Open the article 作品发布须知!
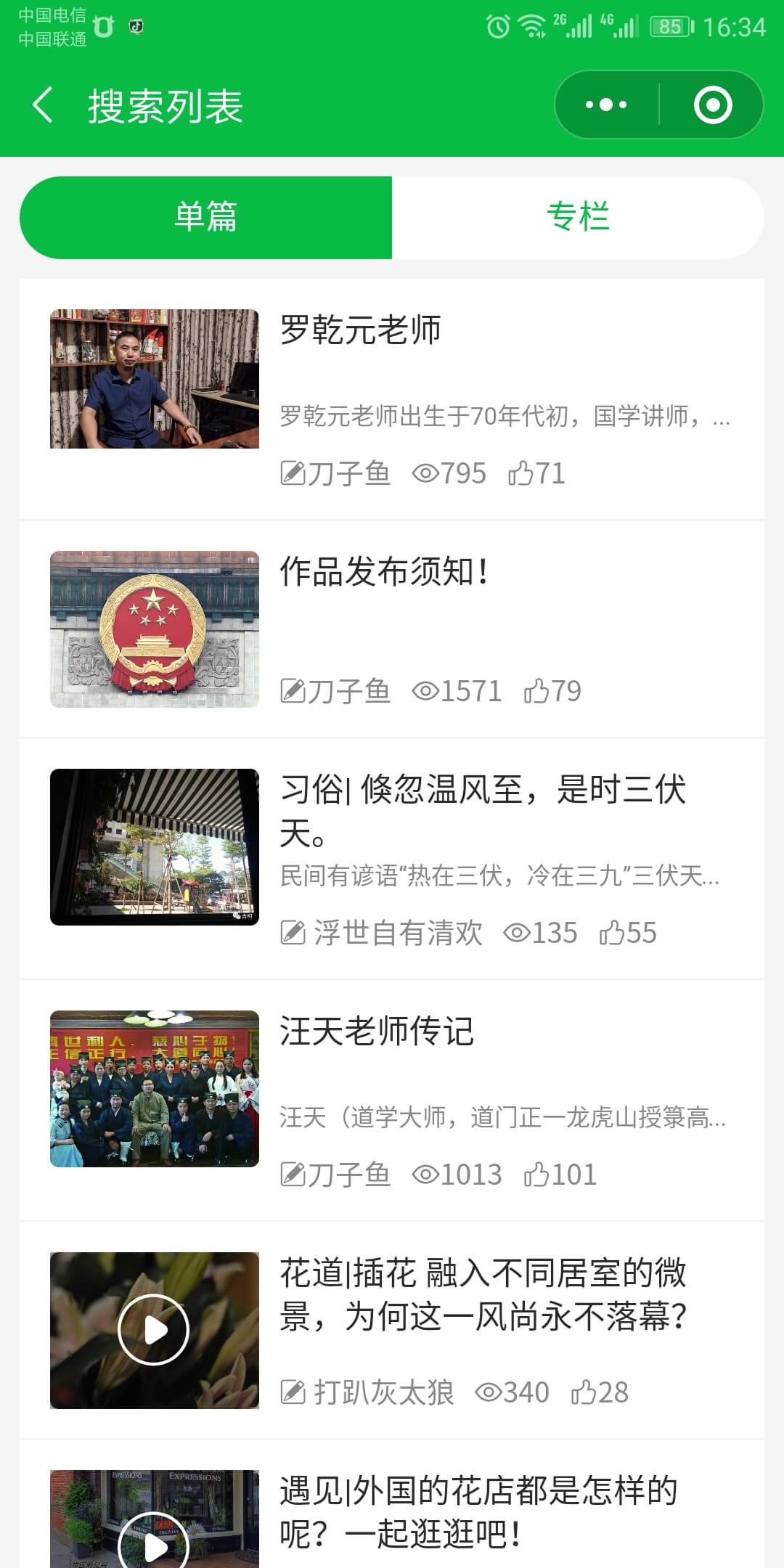Image resolution: width=784 pixels, height=1568 pixels. point(385,573)
